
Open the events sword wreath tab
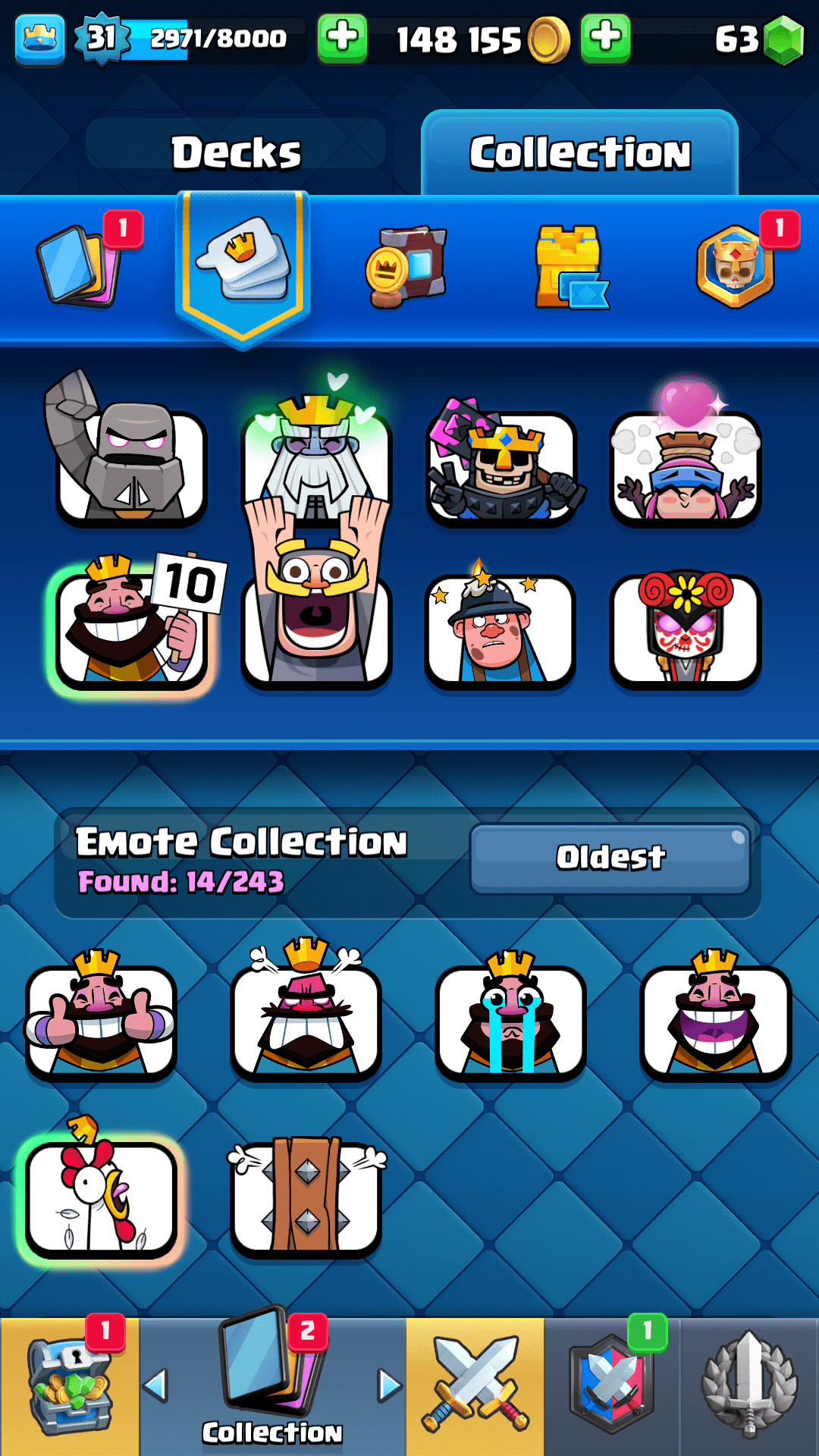pyautogui.click(x=749, y=1386)
